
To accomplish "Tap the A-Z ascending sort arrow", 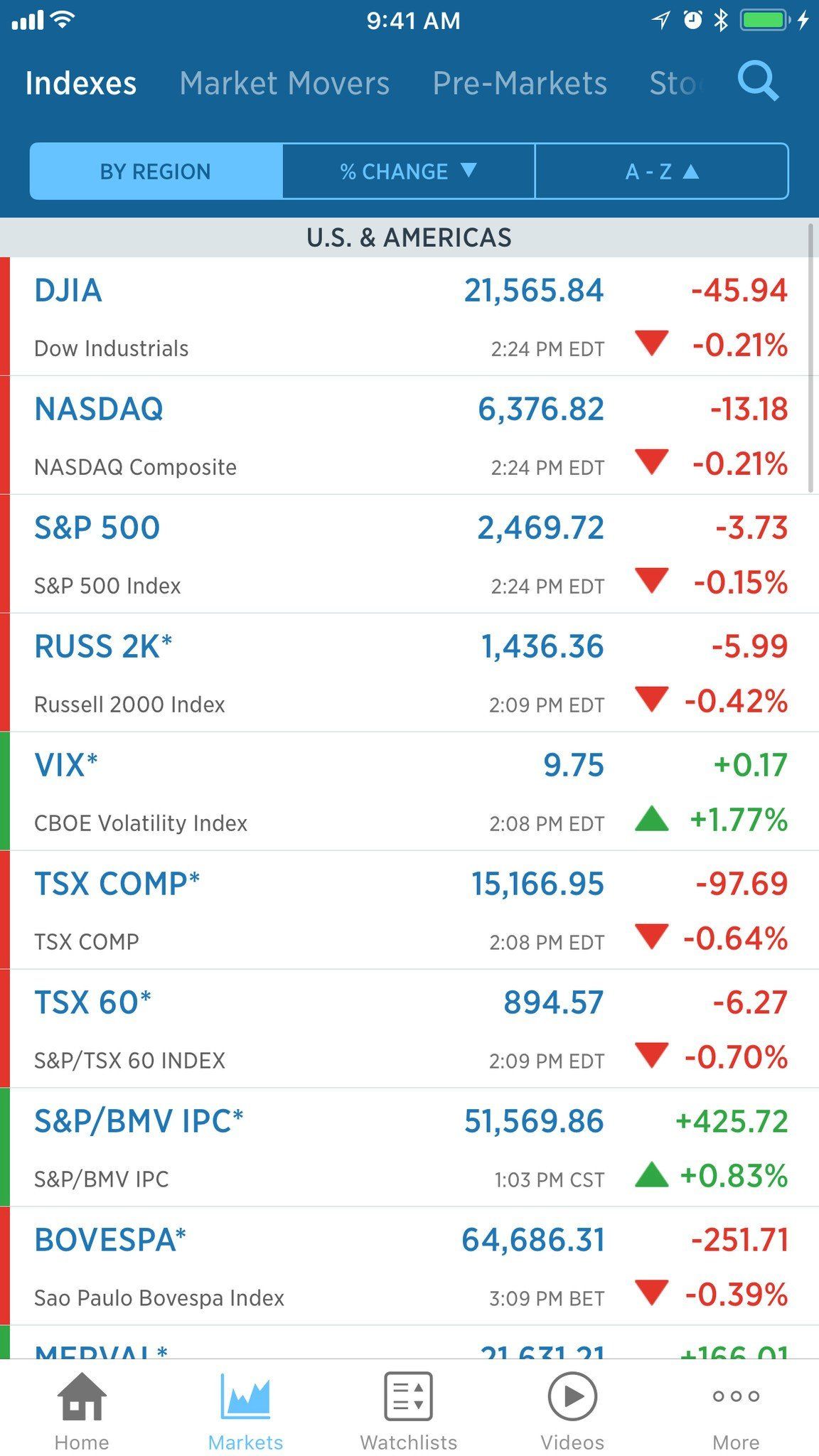I will click(x=661, y=171).
